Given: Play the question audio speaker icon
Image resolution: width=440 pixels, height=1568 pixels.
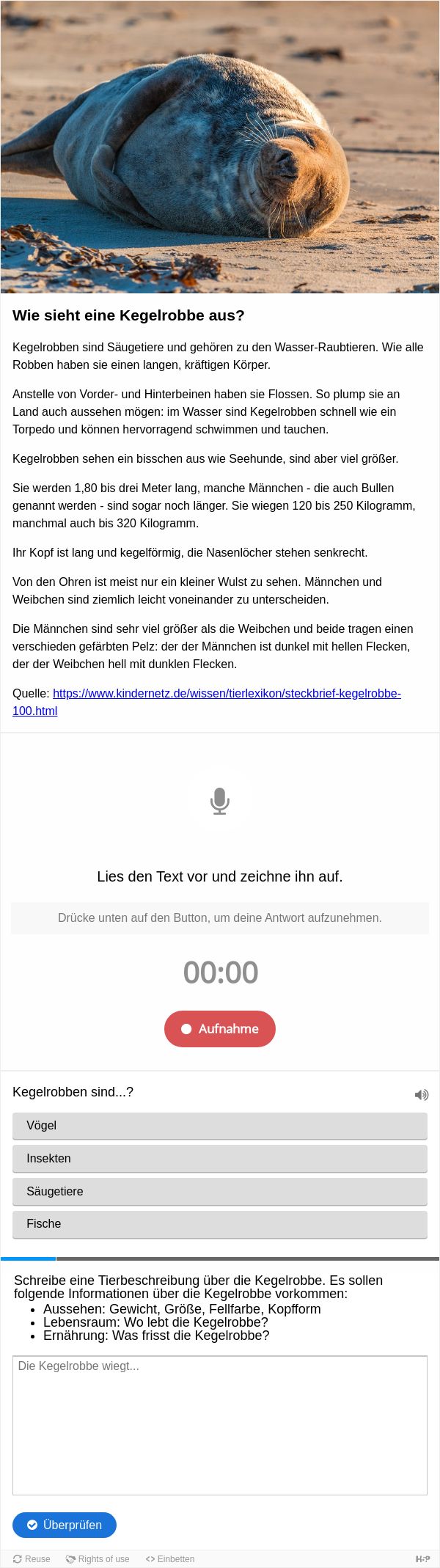Looking at the screenshot, I should (421, 1094).
